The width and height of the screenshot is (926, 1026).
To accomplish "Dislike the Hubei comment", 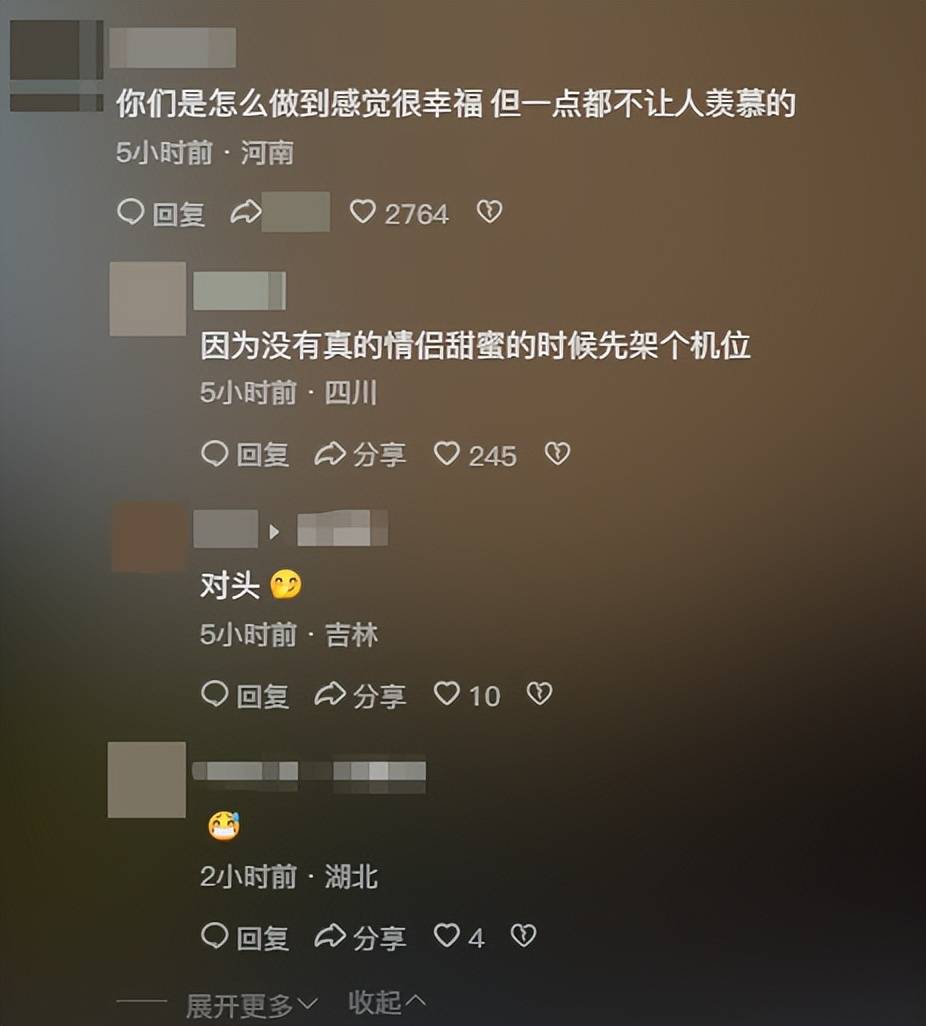I will click(523, 936).
